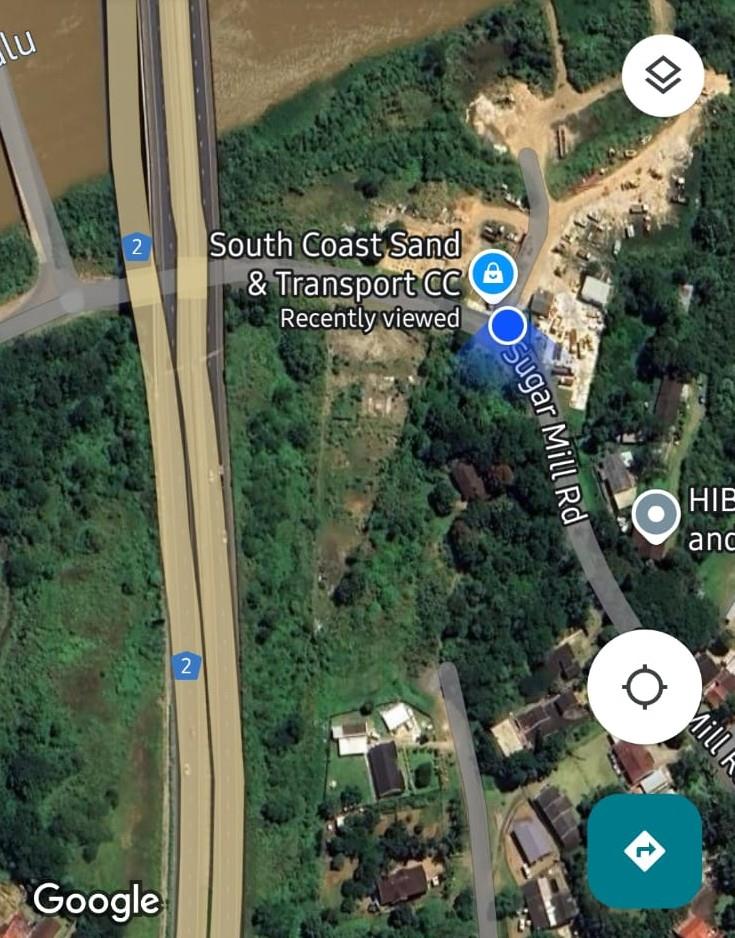Open the HIB place marker
This screenshot has height=938, width=735.
click(x=656, y=515)
